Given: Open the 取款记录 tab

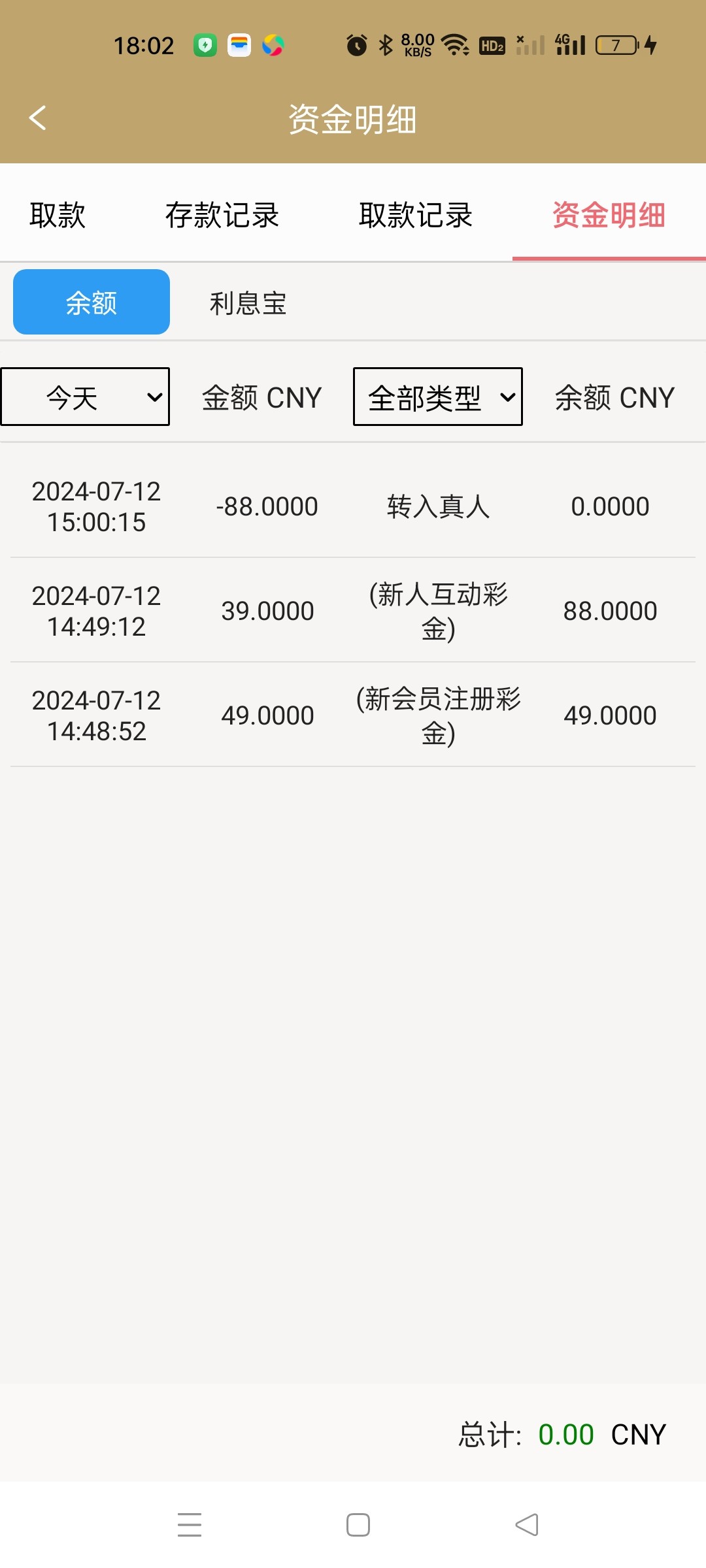Looking at the screenshot, I should [416, 215].
